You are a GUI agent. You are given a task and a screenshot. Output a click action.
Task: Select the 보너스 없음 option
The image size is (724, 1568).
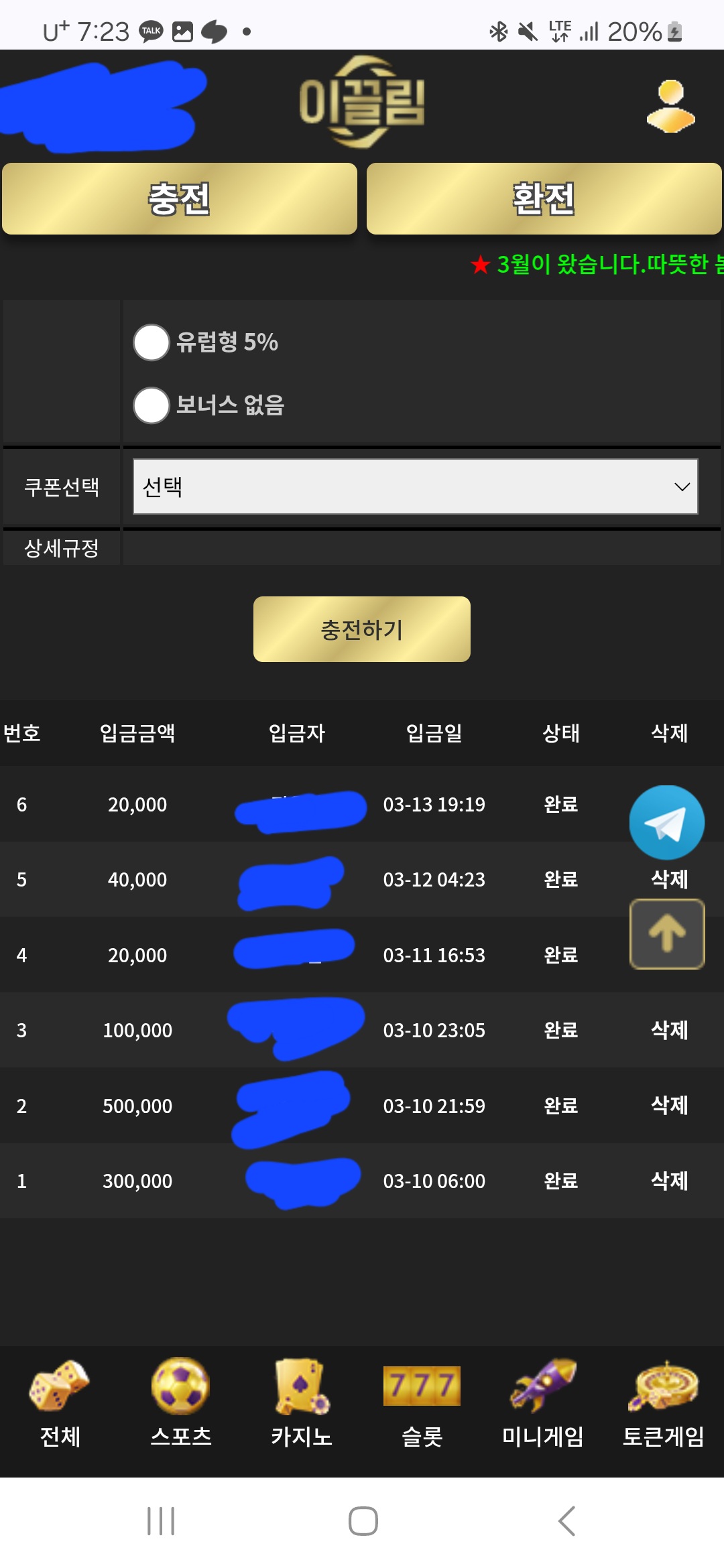152,405
